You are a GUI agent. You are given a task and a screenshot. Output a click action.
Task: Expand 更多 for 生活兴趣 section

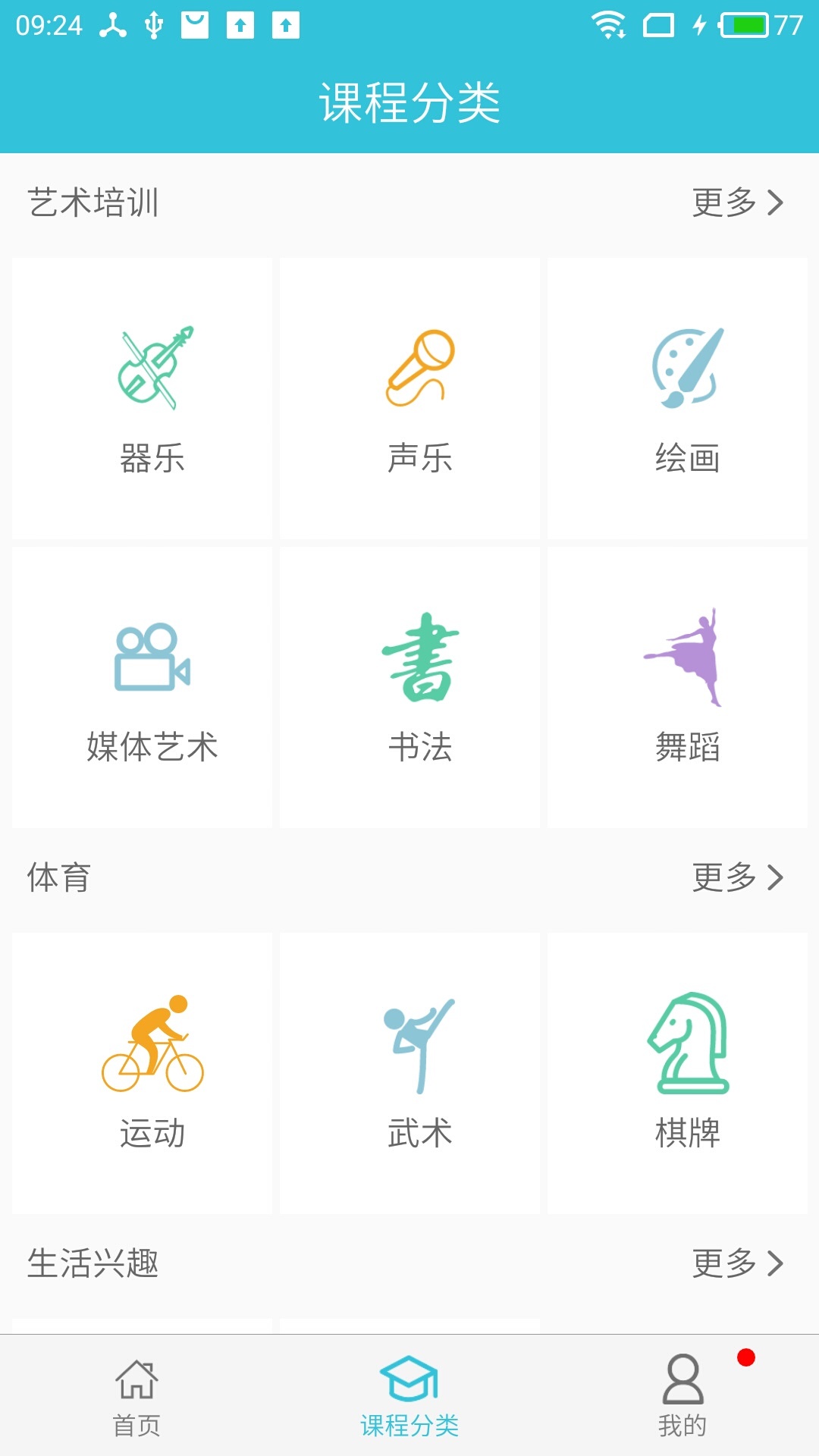pos(732,1263)
